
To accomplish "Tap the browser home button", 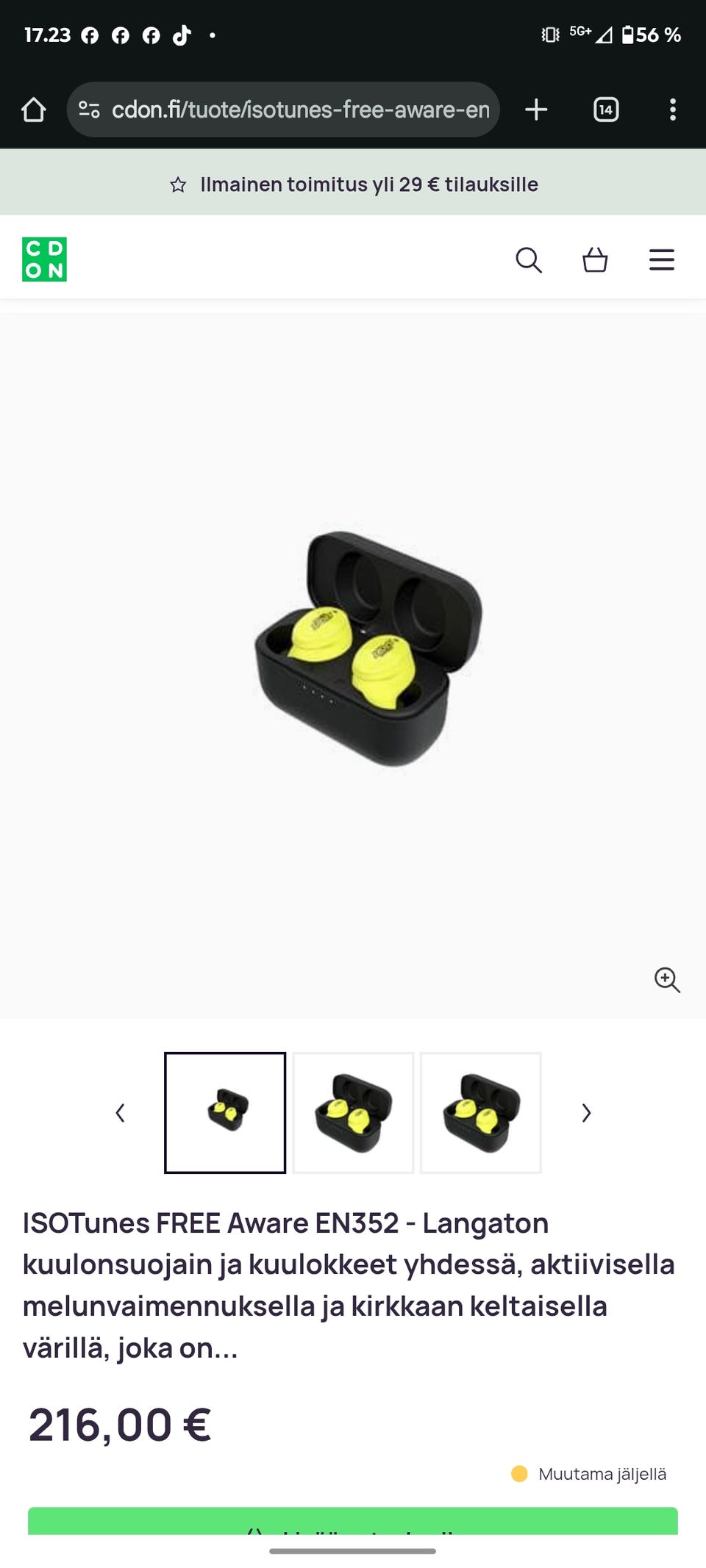I will click(x=34, y=110).
